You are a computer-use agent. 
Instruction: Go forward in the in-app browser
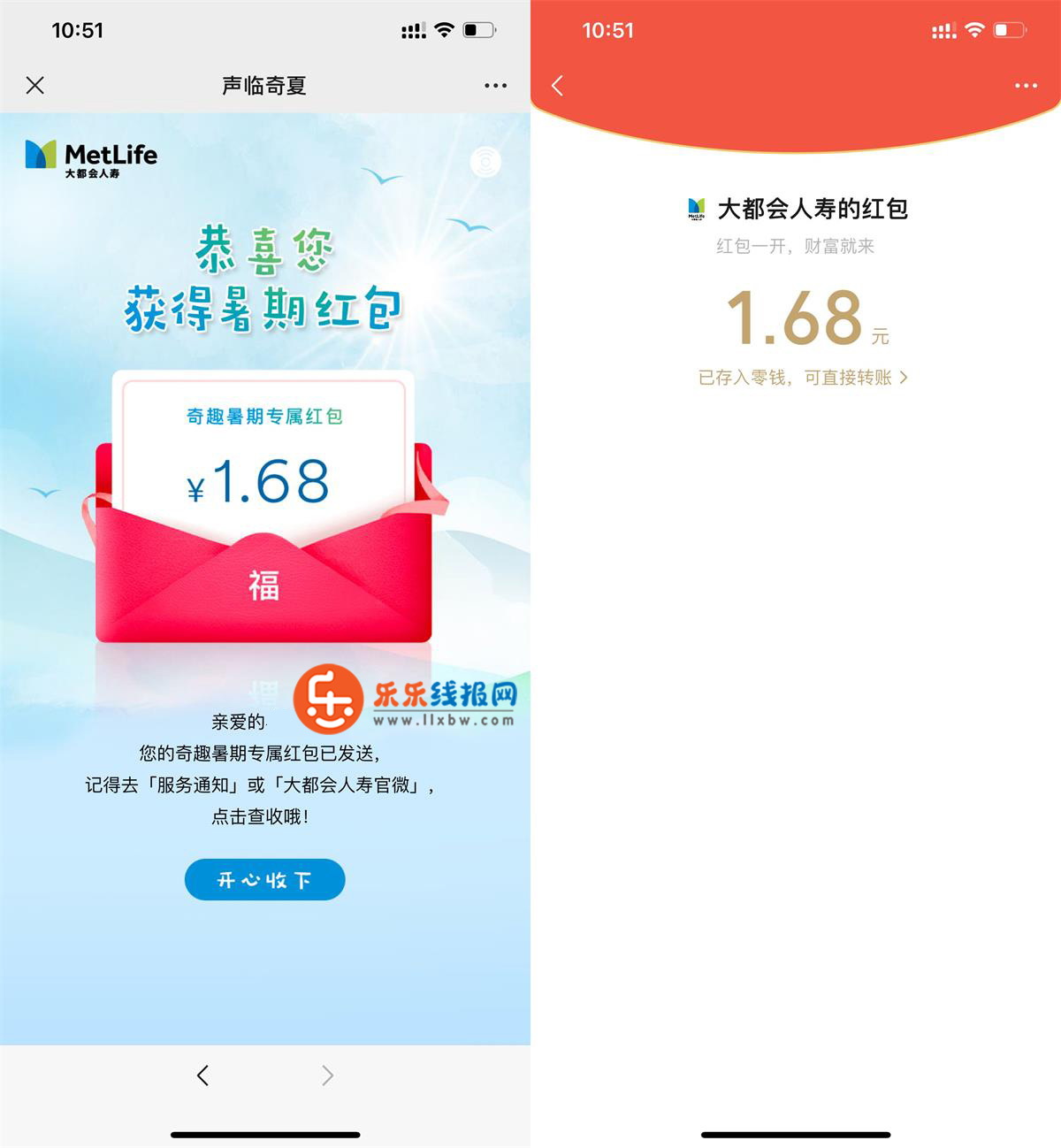[x=327, y=1075]
